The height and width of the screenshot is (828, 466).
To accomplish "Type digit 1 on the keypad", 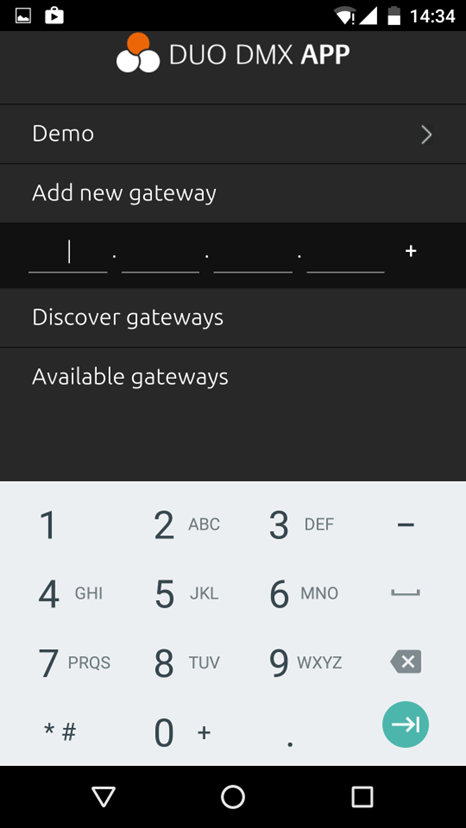I will 58,525.
